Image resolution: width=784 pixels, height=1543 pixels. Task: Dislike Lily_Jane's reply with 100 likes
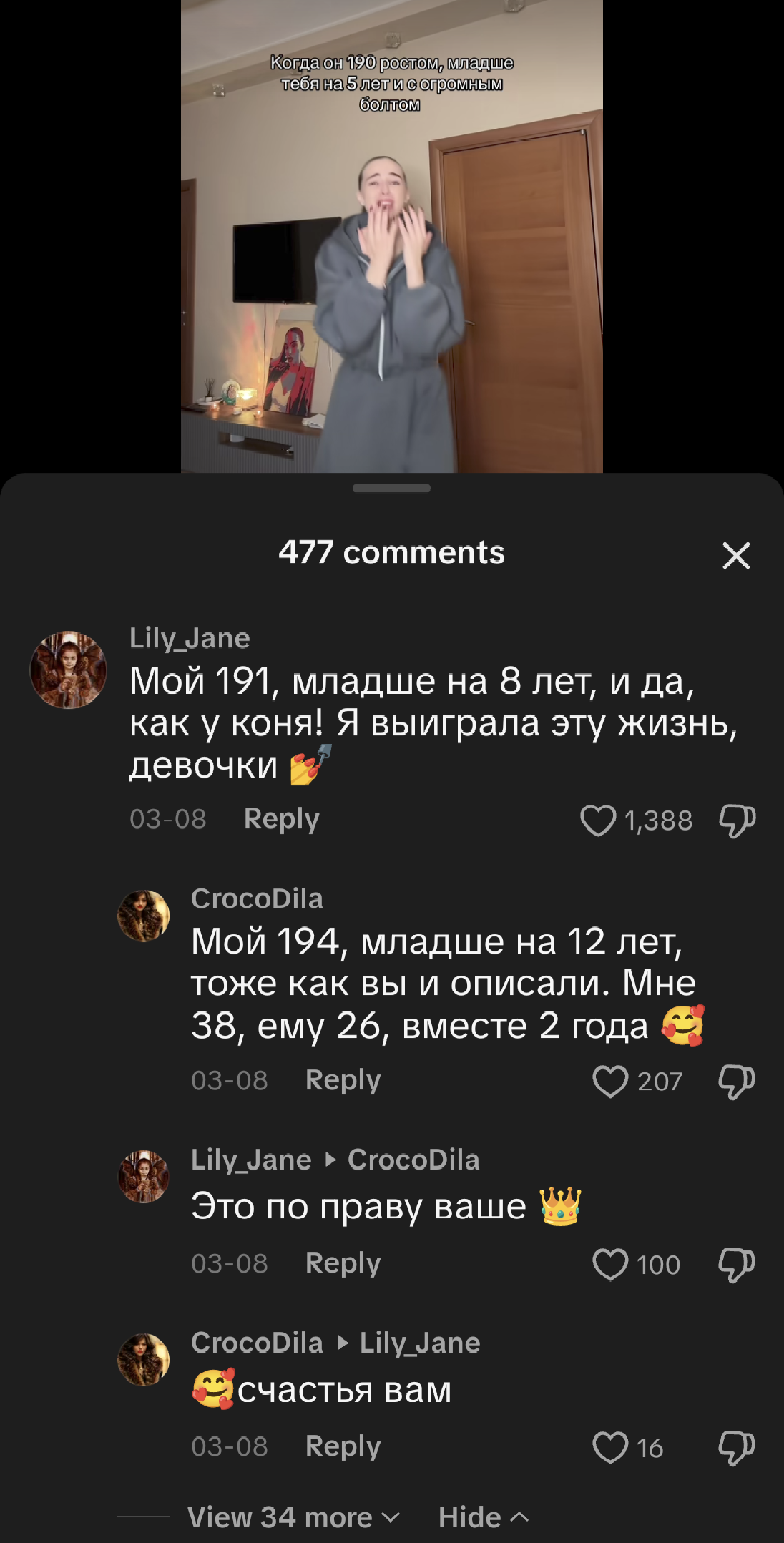(x=737, y=1264)
